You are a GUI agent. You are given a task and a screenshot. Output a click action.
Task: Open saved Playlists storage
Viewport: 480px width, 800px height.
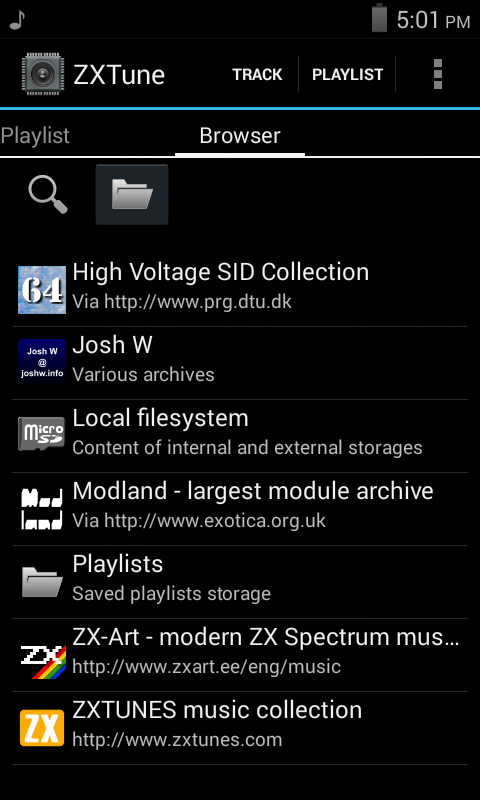click(x=240, y=582)
